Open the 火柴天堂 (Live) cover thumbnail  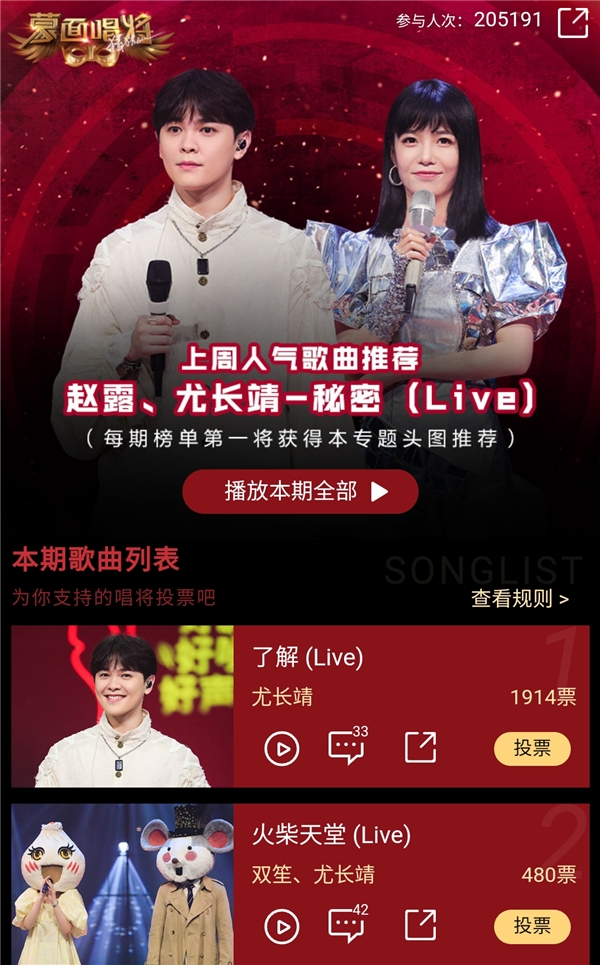tap(123, 885)
